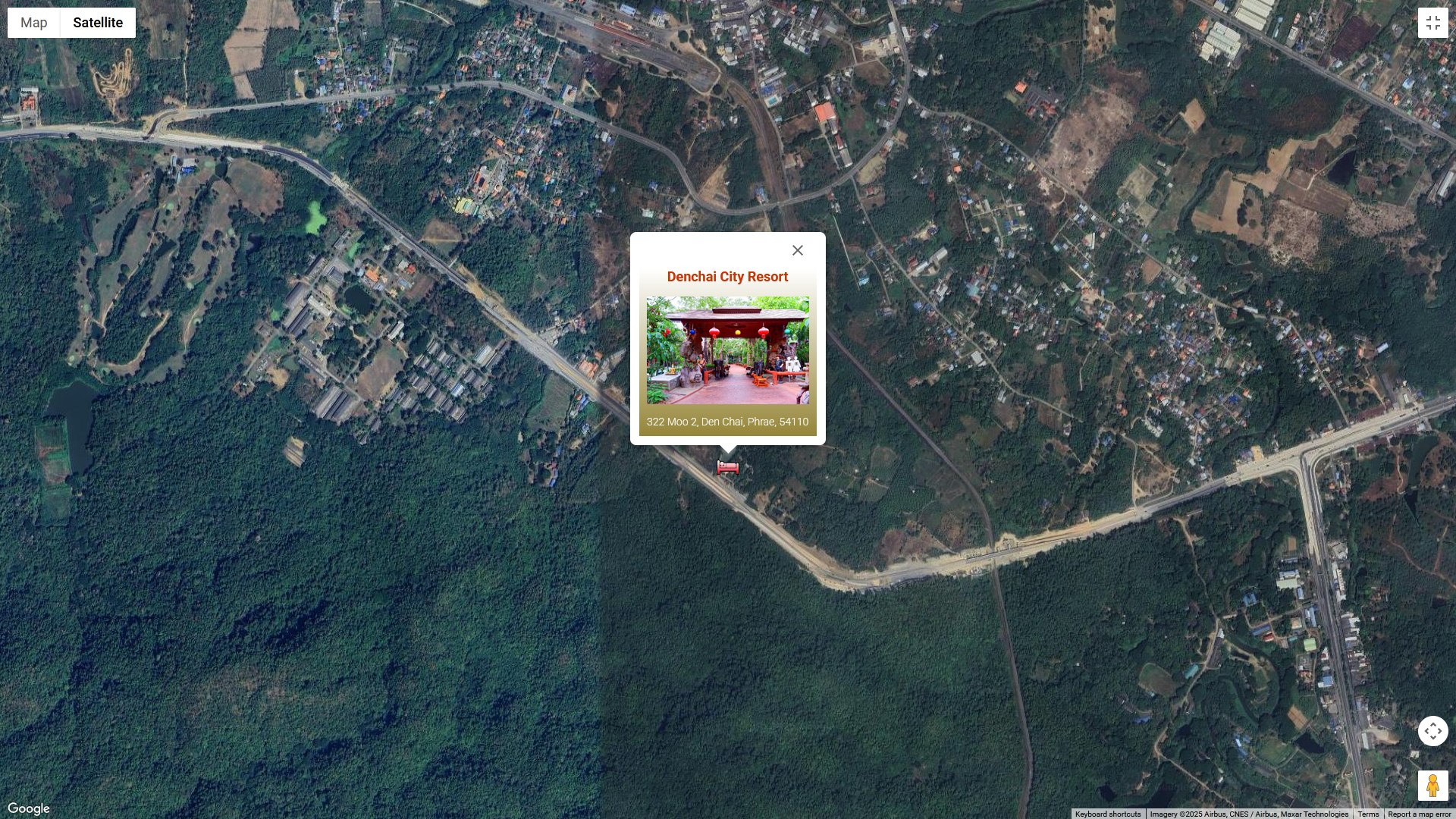Open map camera controls

click(x=1432, y=731)
